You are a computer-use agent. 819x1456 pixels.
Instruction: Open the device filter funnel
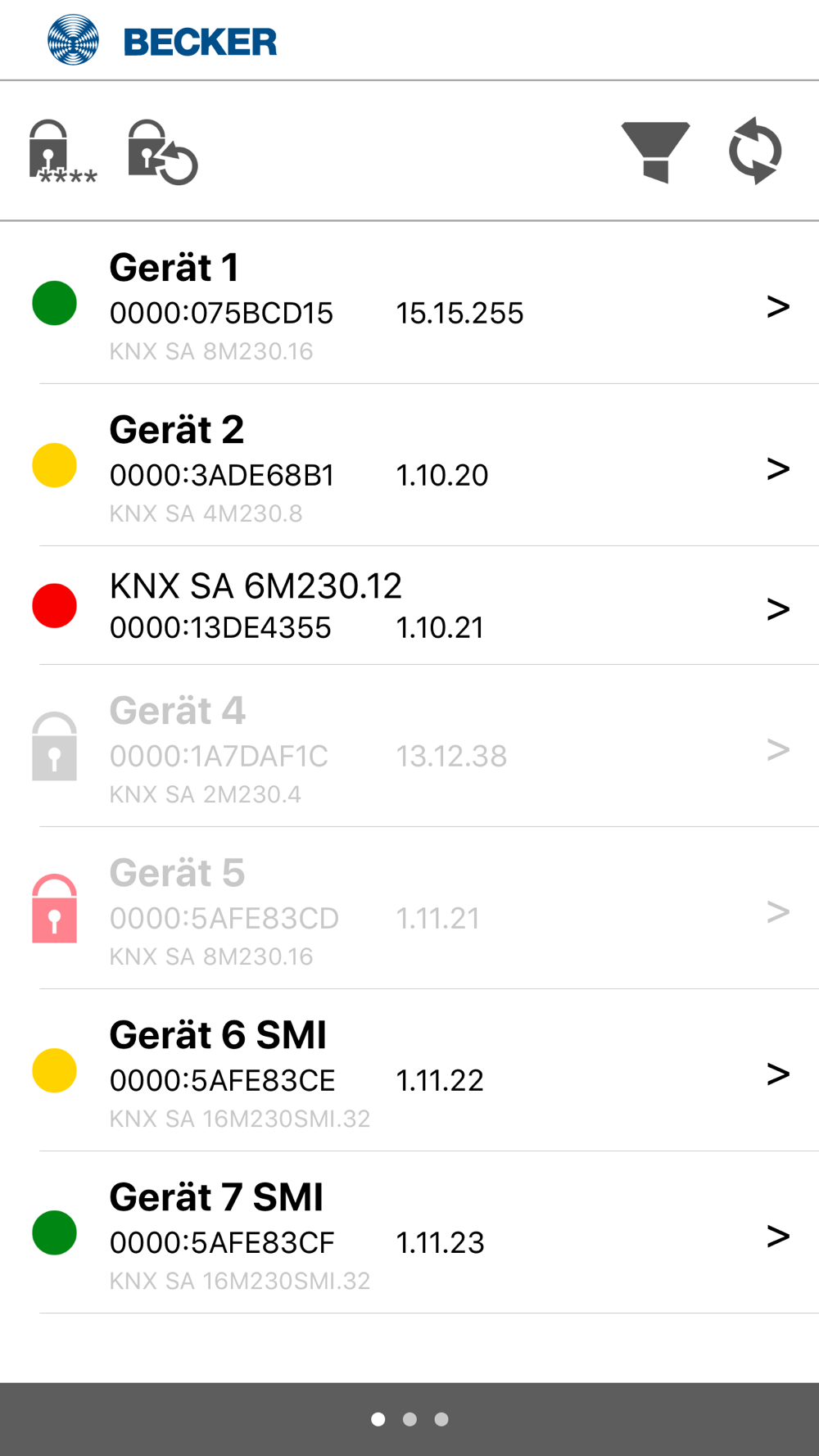[x=655, y=152]
